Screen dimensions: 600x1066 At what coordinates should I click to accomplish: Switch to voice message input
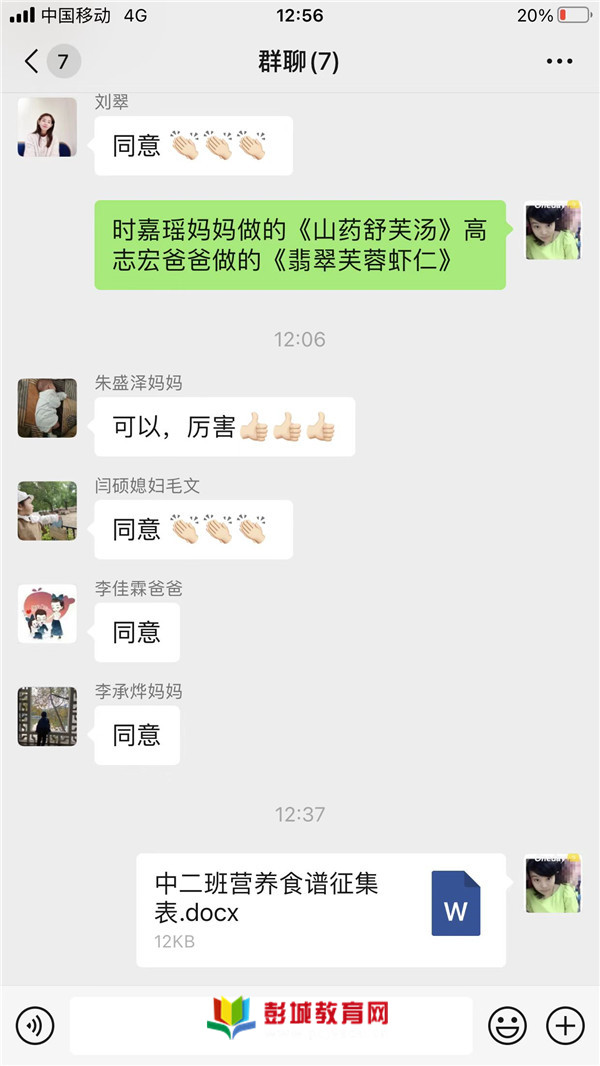coord(36,1025)
